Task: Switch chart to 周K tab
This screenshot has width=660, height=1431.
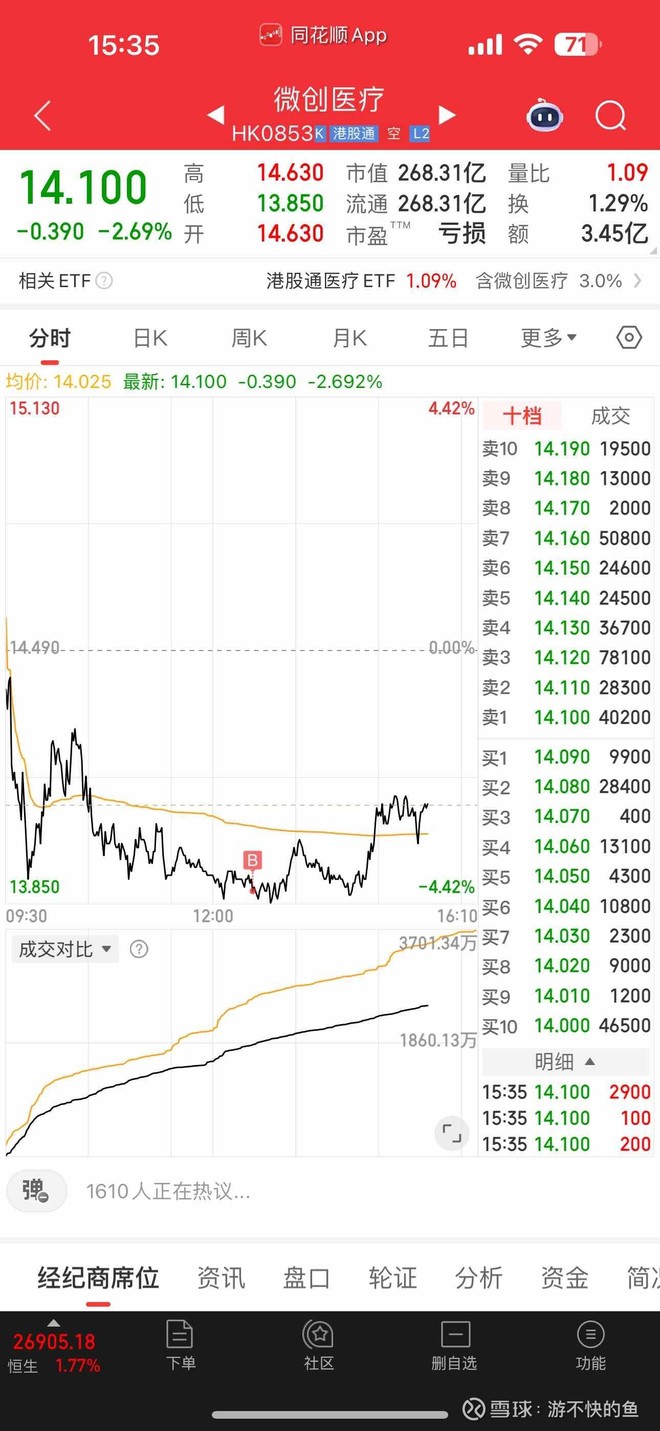Action: coord(249,338)
